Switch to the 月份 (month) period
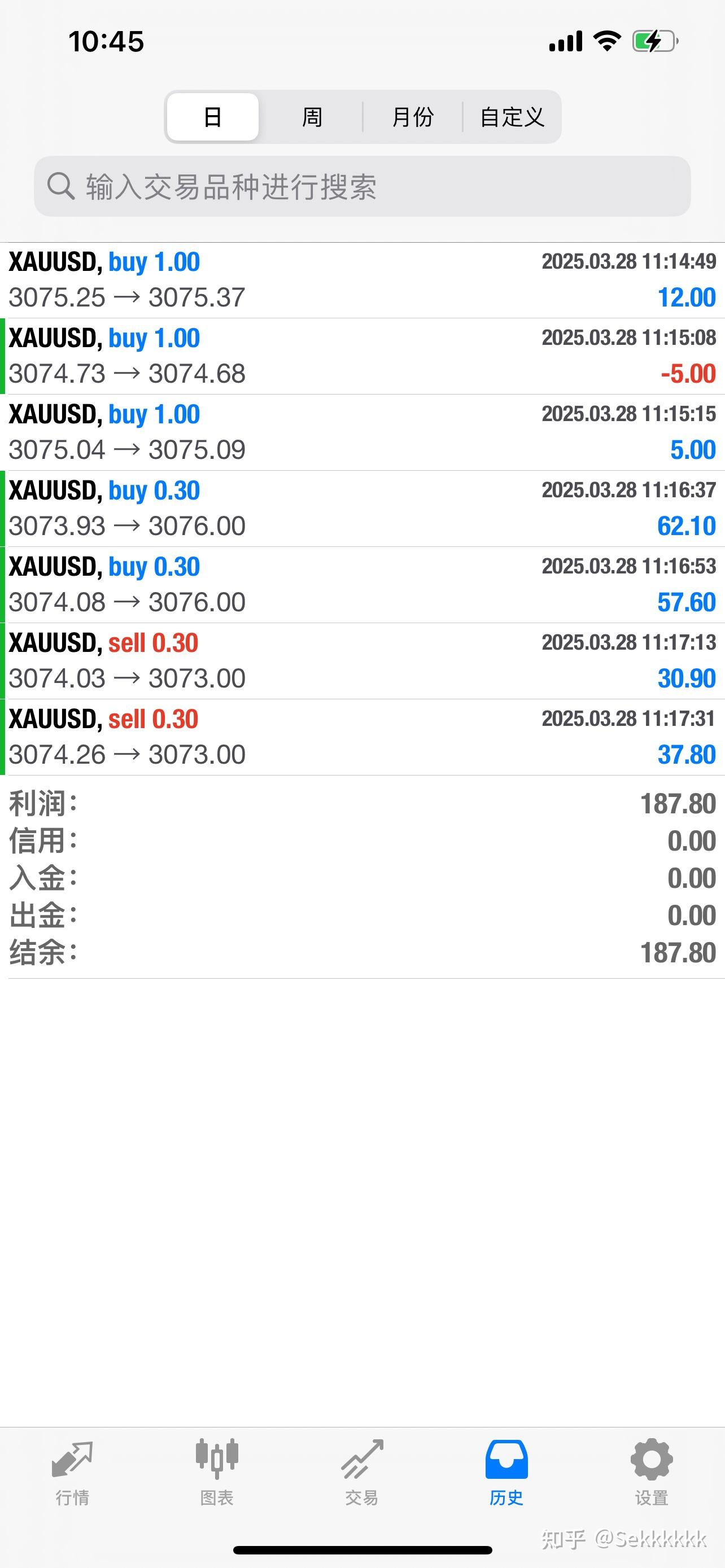The width and height of the screenshot is (725, 1568). pos(413,117)
